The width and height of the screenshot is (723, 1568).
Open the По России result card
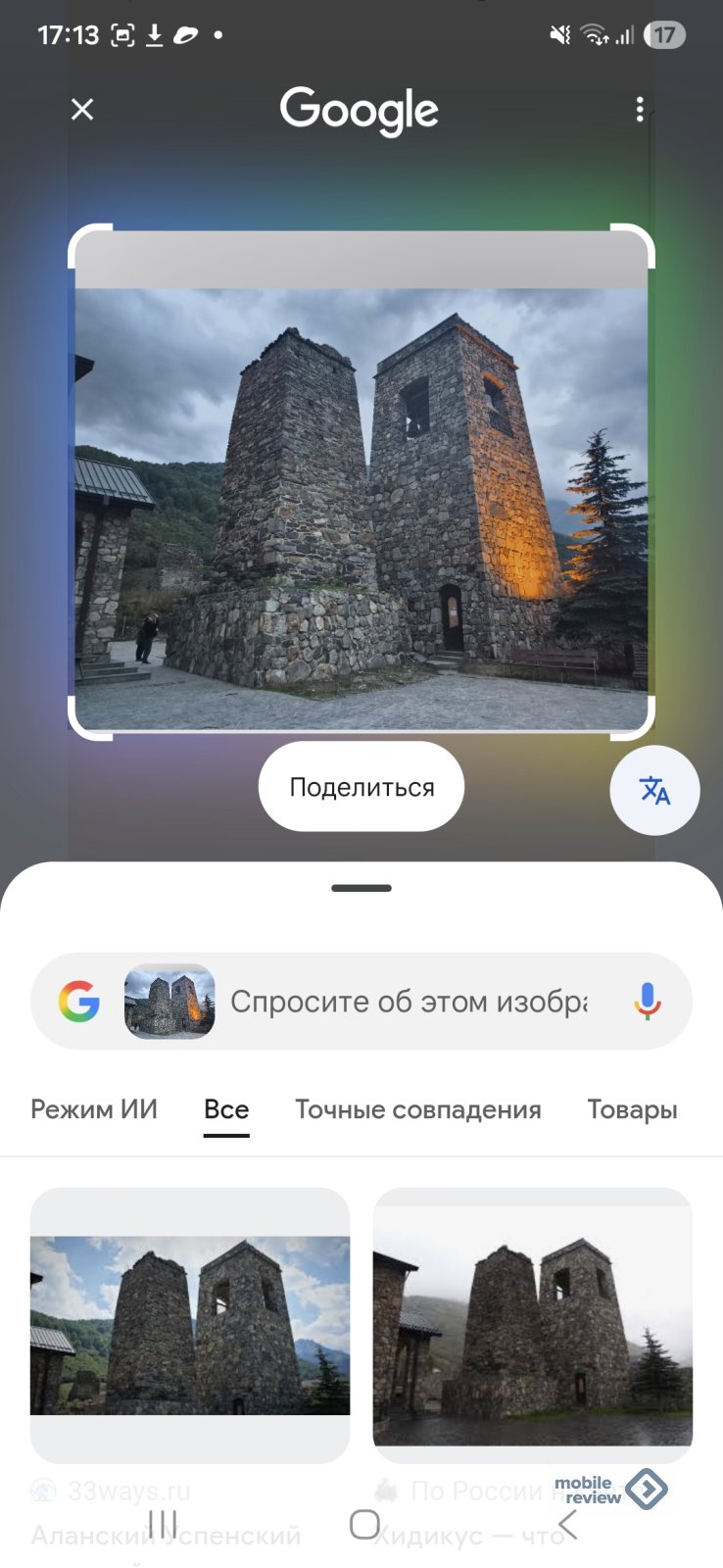[x=532, y=1323]
